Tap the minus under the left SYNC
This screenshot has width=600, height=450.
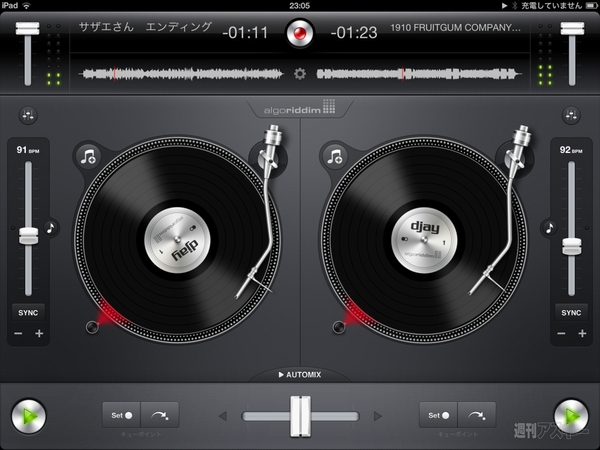pyautogui.click(x=17, y=333)
